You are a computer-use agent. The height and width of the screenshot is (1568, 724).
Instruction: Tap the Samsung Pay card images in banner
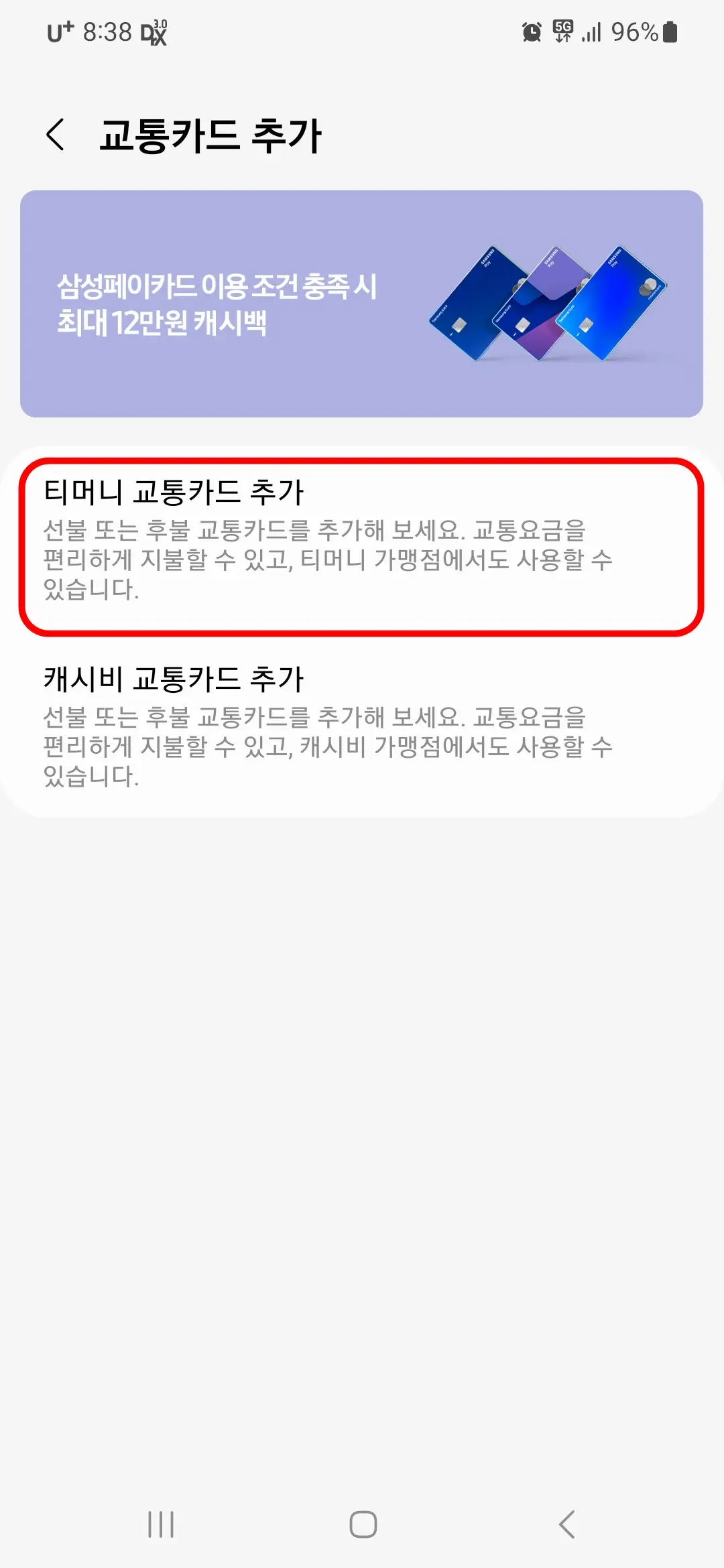coord(550,302)
